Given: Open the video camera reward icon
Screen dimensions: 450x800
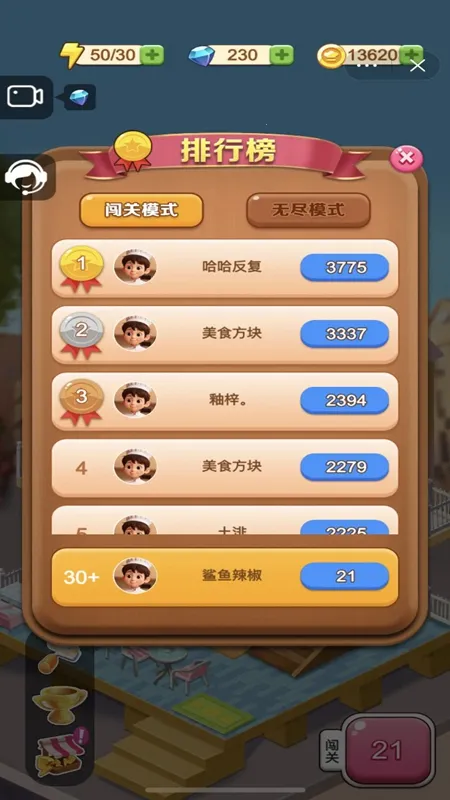Looking at the screenshot, I should [x=25, y=96].
